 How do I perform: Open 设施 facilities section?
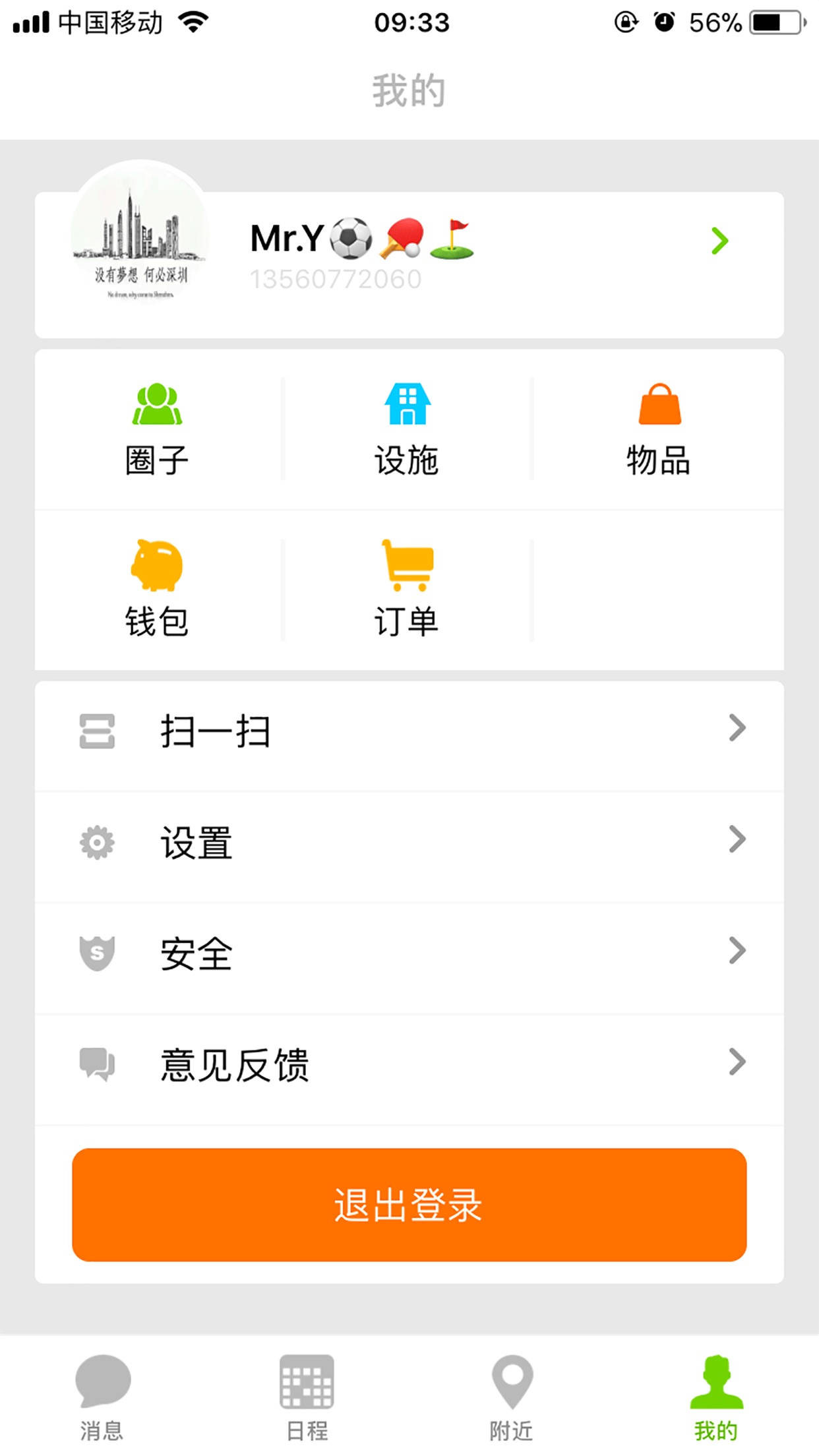(408, 430)
